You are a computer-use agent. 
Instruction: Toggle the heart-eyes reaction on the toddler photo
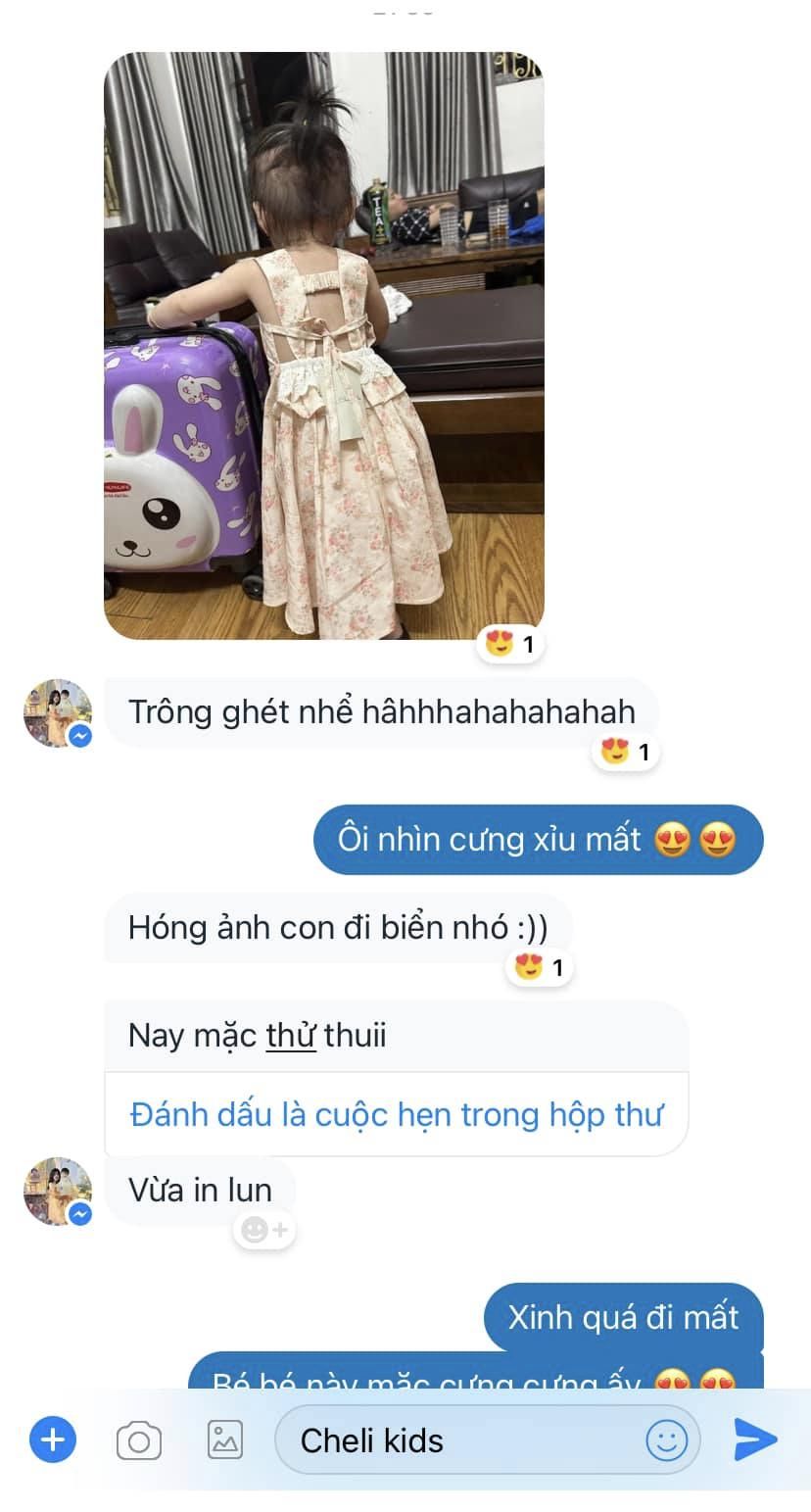point(509,644)
